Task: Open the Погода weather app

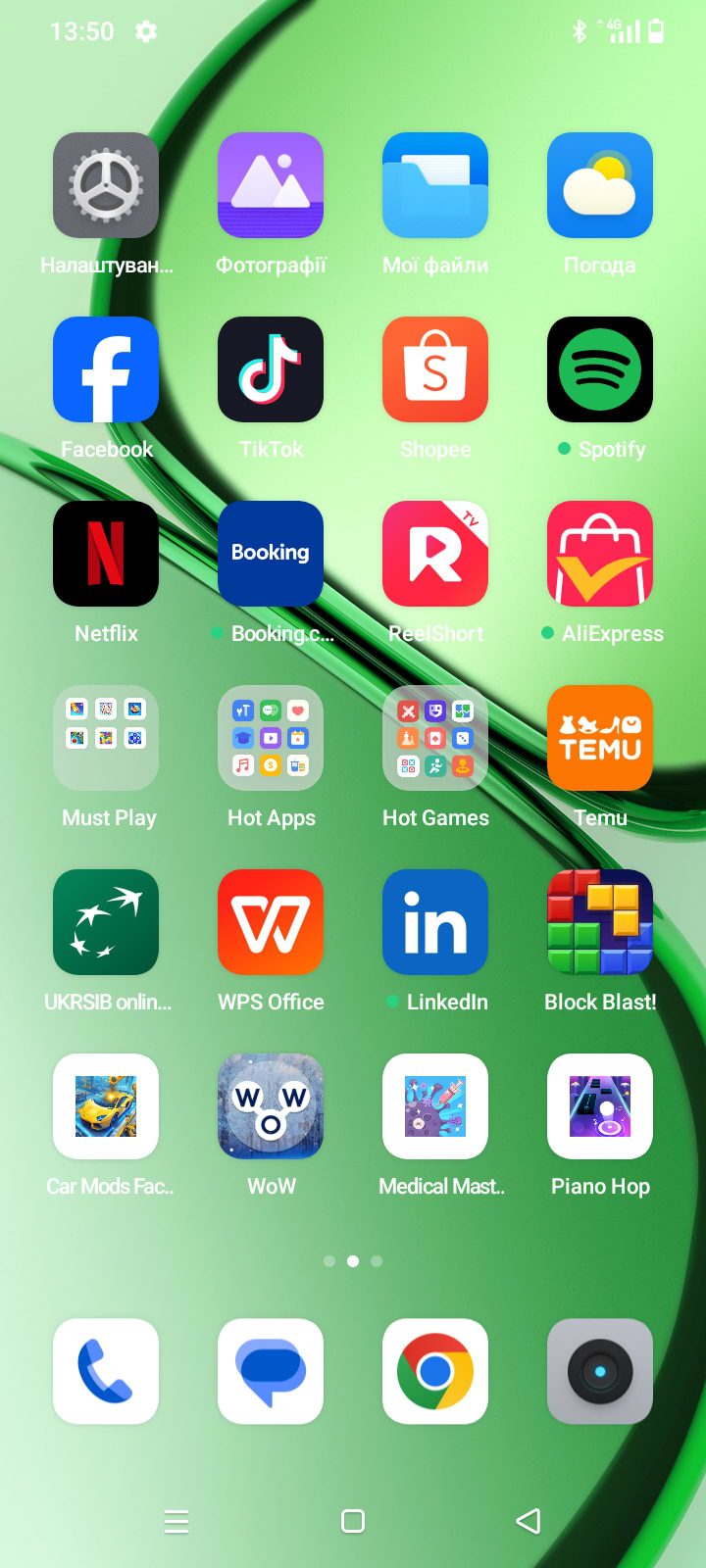Action: point(600,185)
